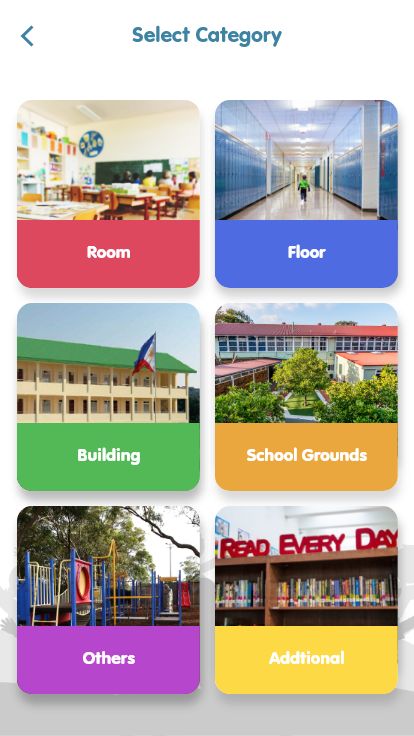Tap the School Grounds category card

pos(307,397)
